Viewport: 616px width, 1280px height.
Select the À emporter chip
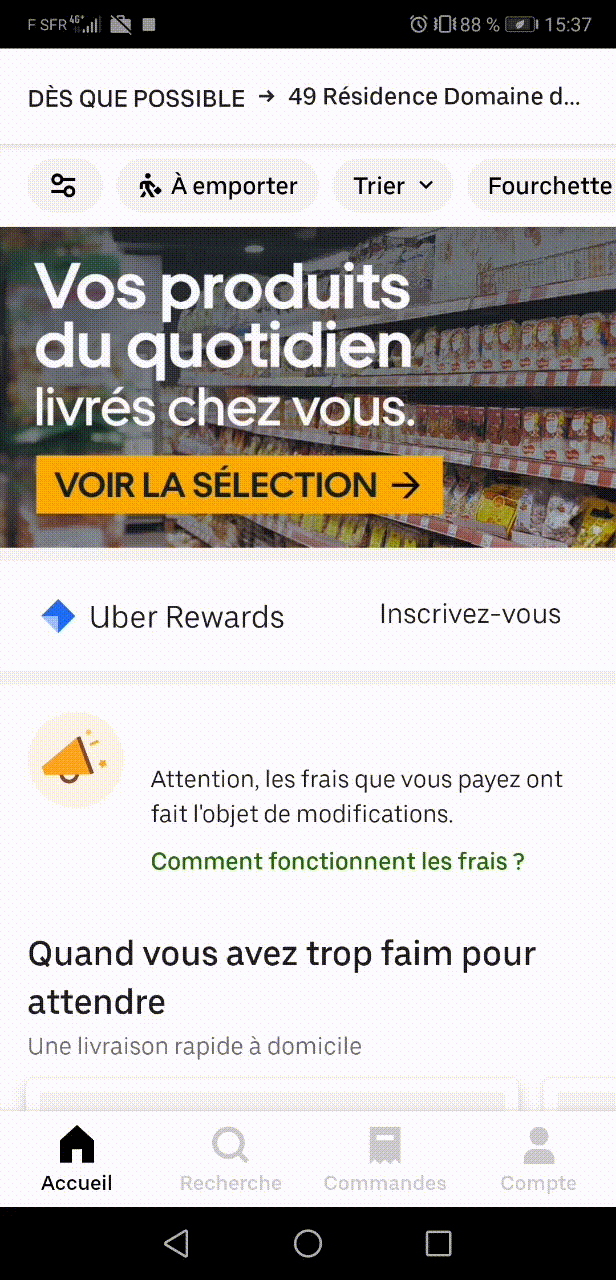217,186
